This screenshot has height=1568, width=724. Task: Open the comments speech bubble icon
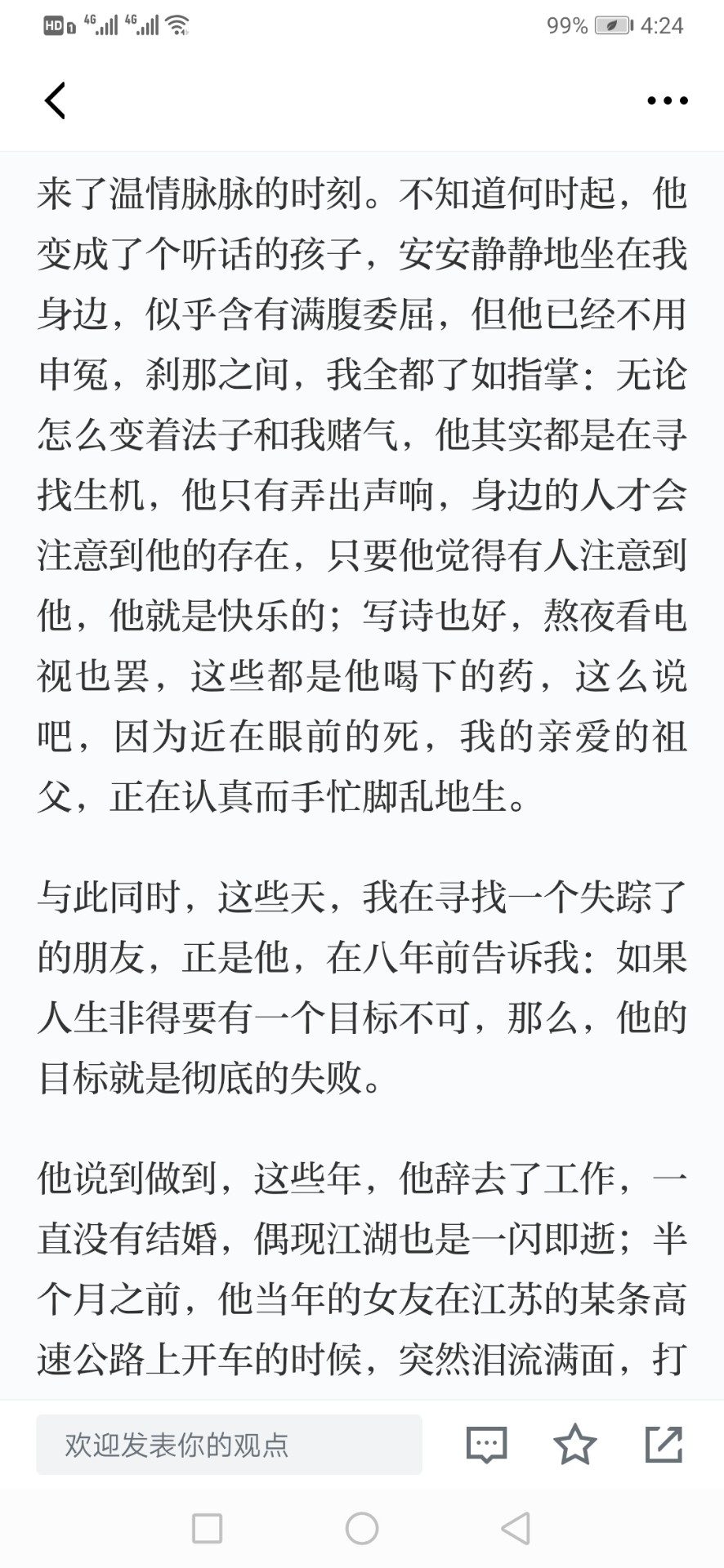tap(487, 1445)
